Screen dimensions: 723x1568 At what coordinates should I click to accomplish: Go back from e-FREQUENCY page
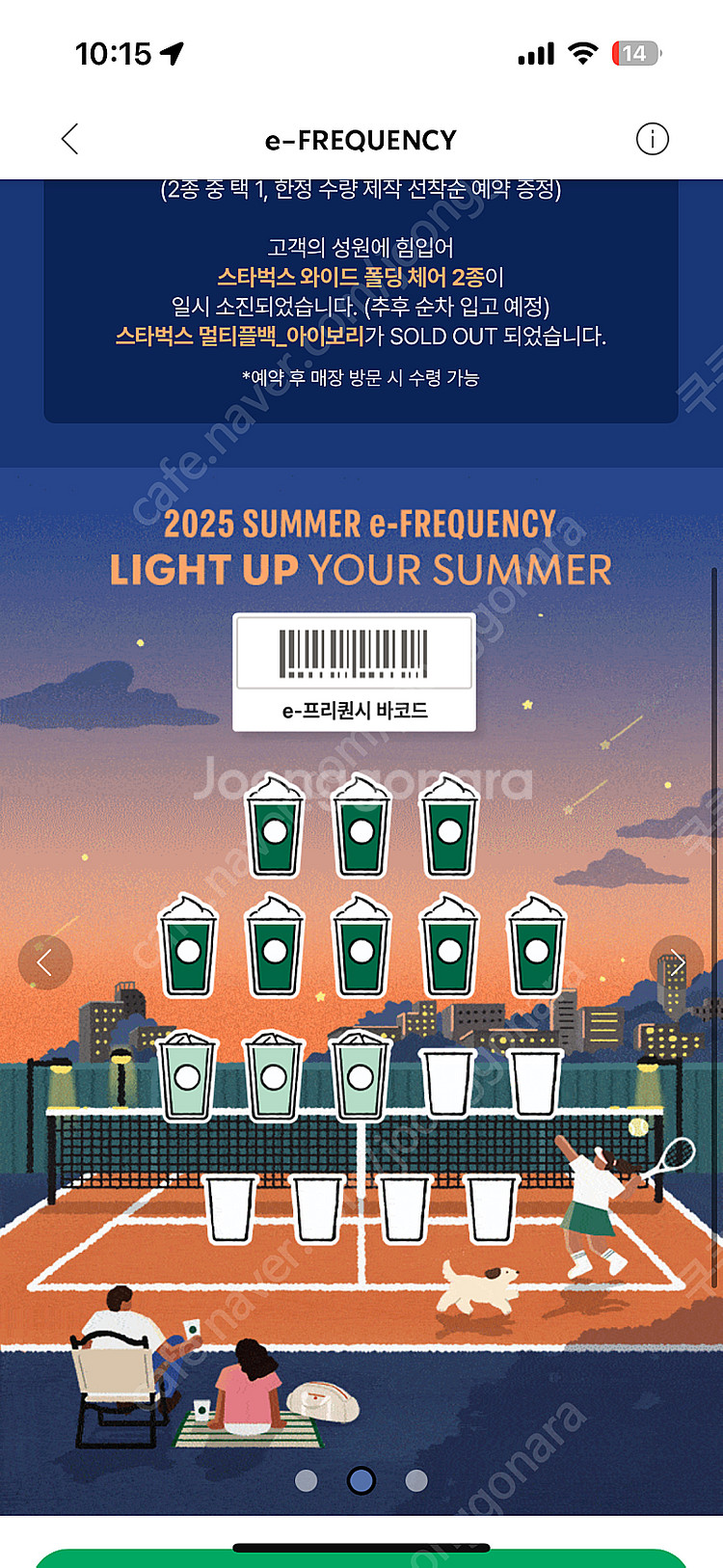click(x=69, y=140)
